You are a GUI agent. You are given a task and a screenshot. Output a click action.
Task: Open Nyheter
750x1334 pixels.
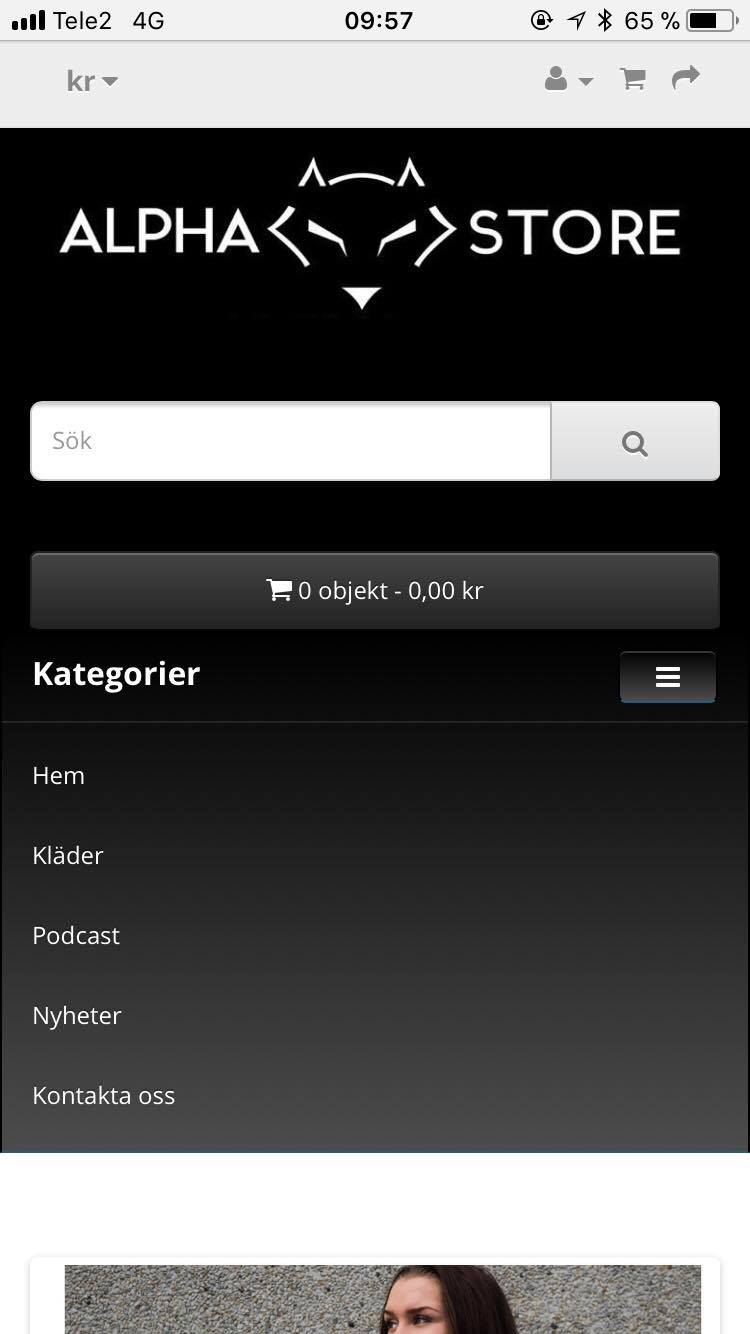[77, 1016]
